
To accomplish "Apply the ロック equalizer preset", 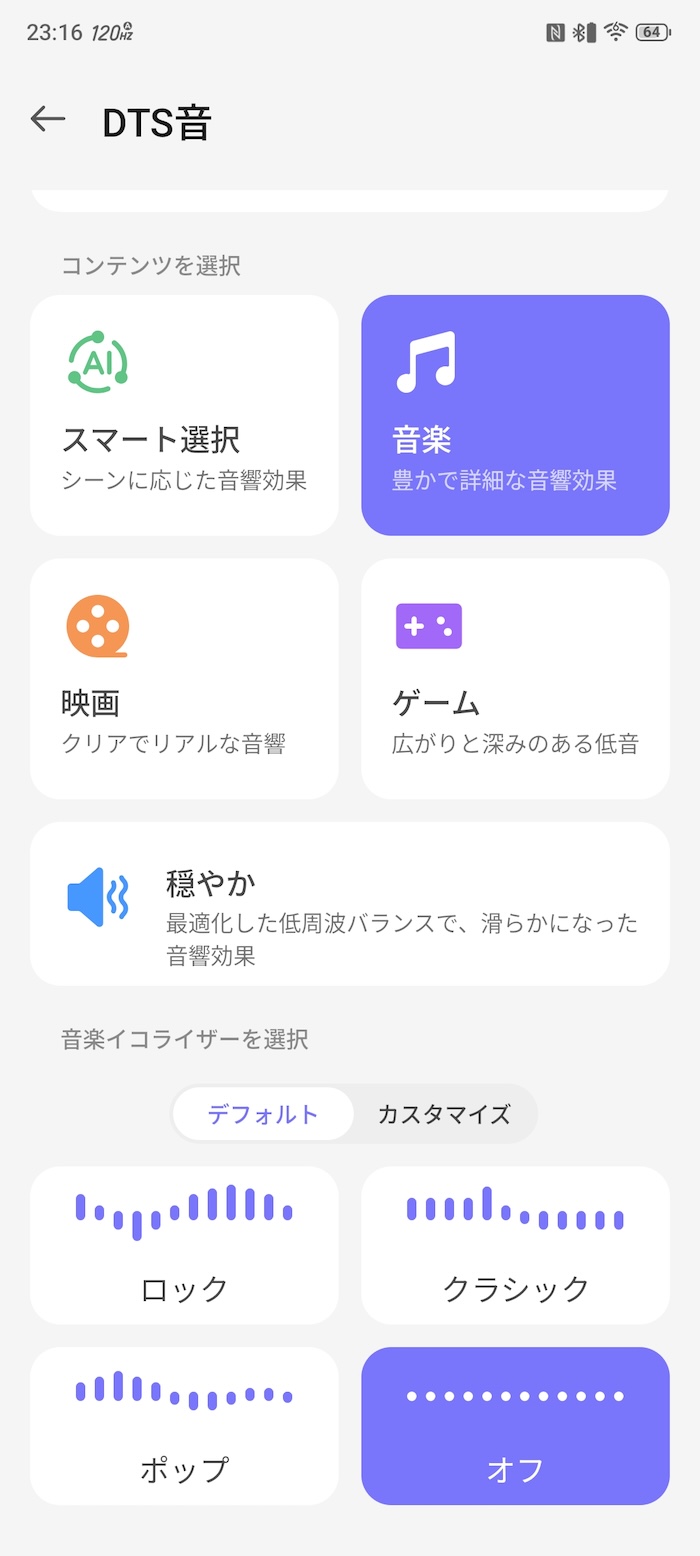I will click(184, 1245).
